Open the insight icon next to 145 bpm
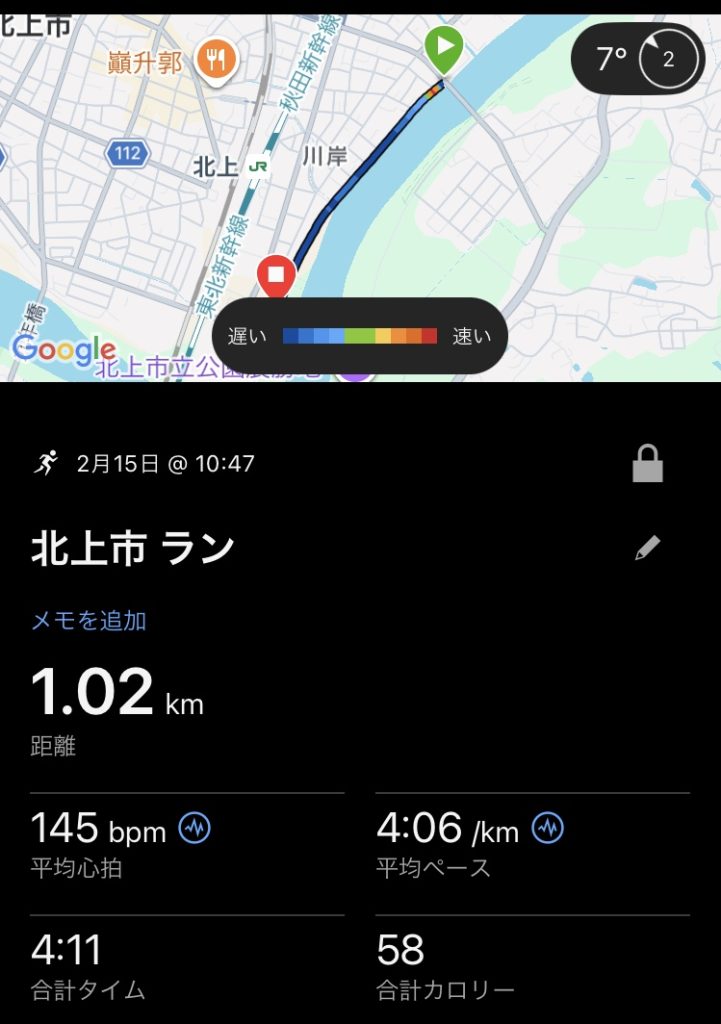This screenshot has height=1024, width=721. (194, 828)
